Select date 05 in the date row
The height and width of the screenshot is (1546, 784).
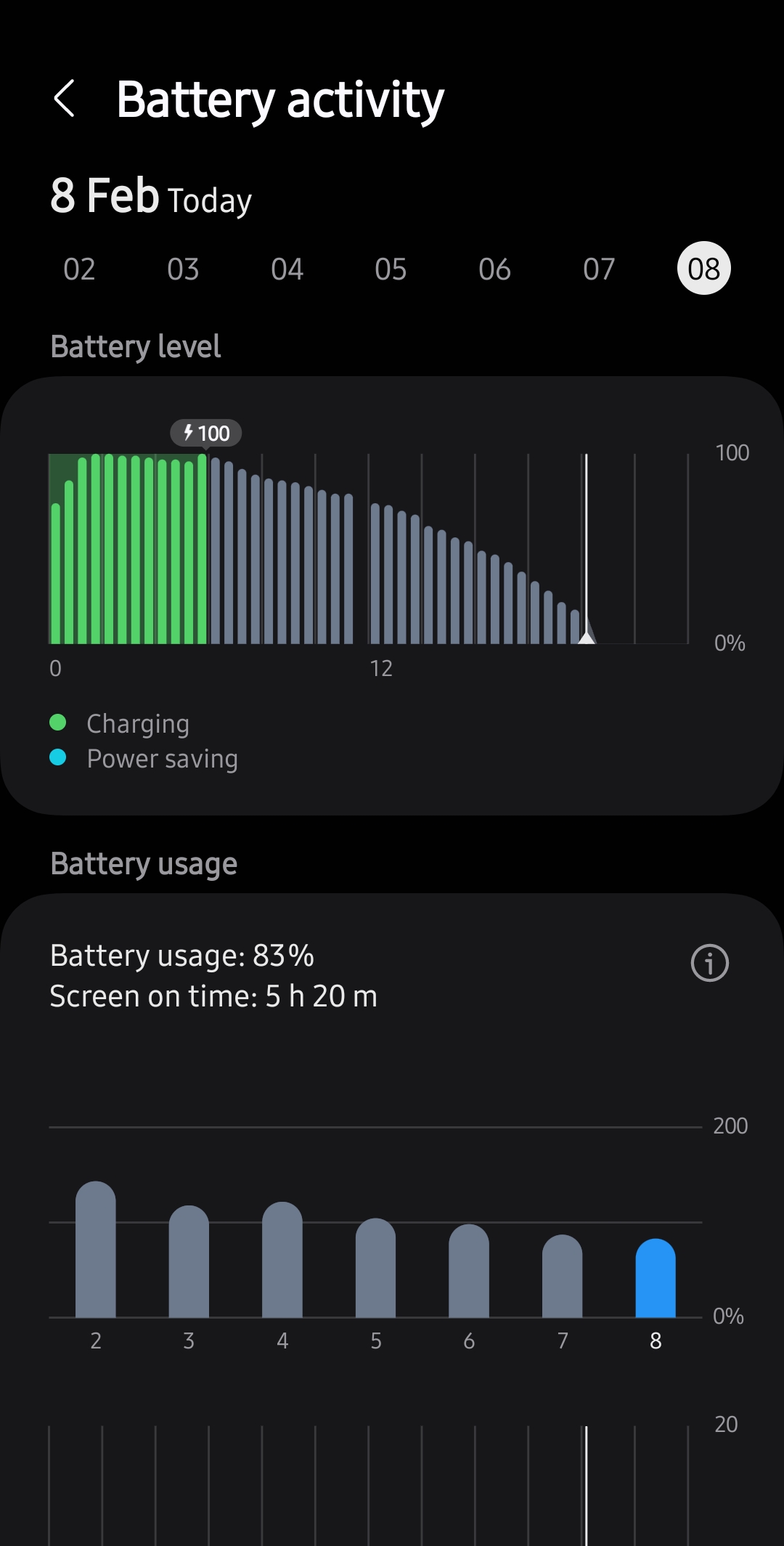(391, 269)
